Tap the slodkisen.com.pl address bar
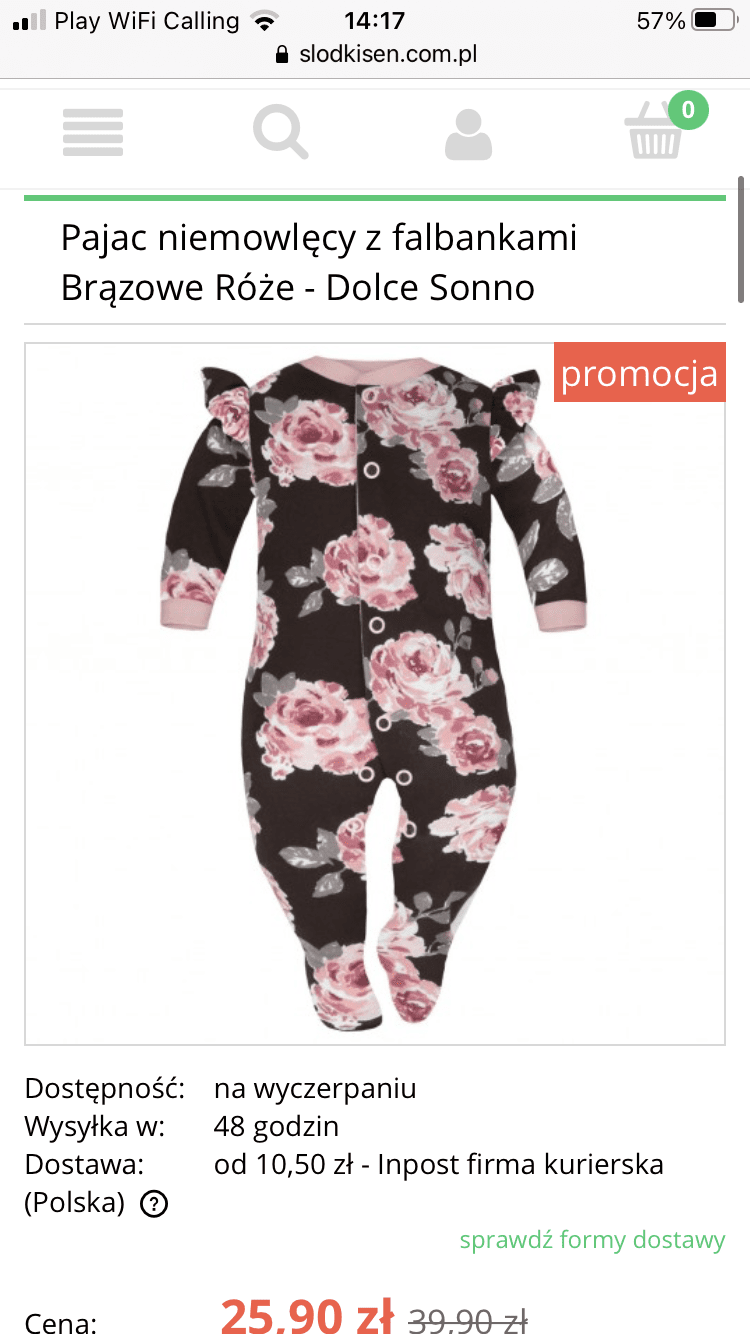750x1334 pixels. pos(375,54)
